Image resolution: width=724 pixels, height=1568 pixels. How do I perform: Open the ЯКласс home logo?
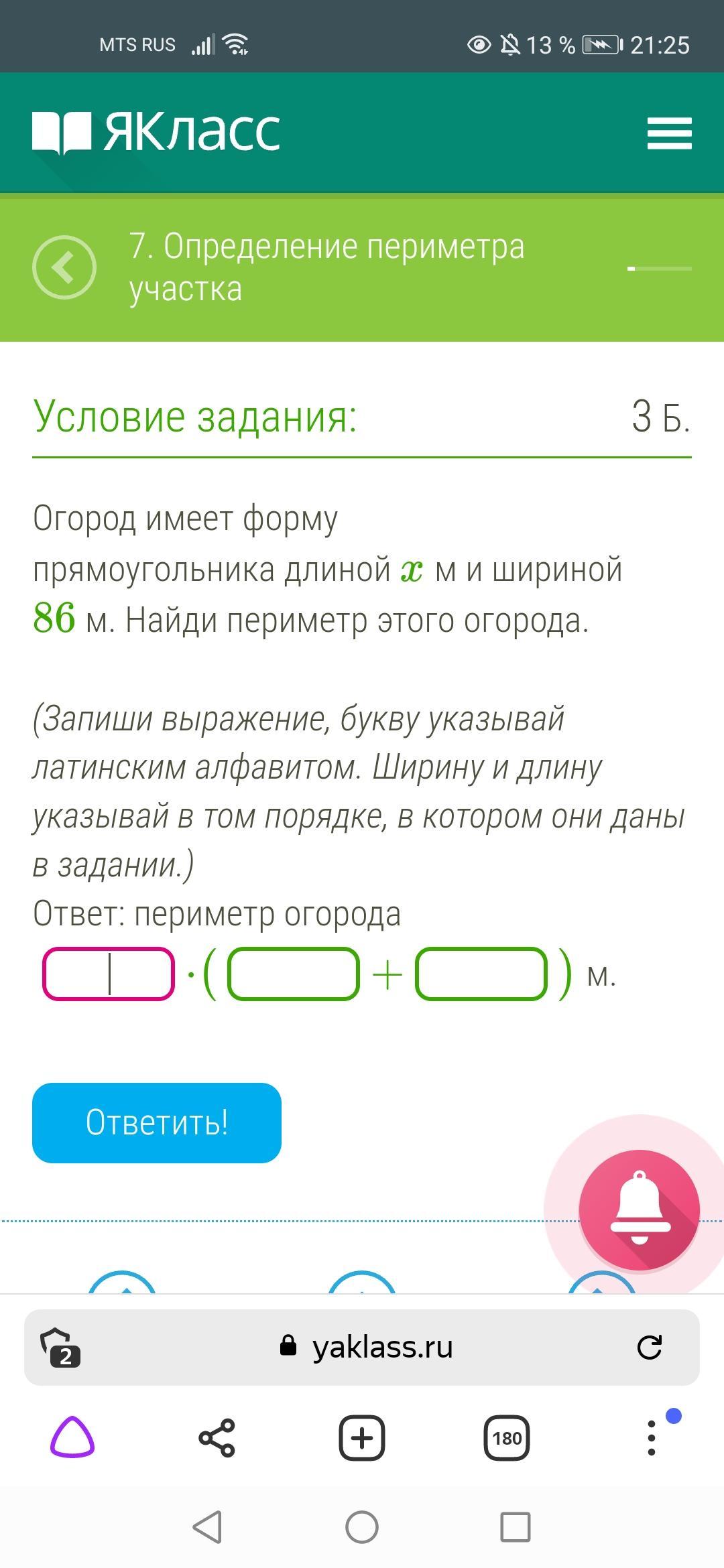[x=156, y=131]
